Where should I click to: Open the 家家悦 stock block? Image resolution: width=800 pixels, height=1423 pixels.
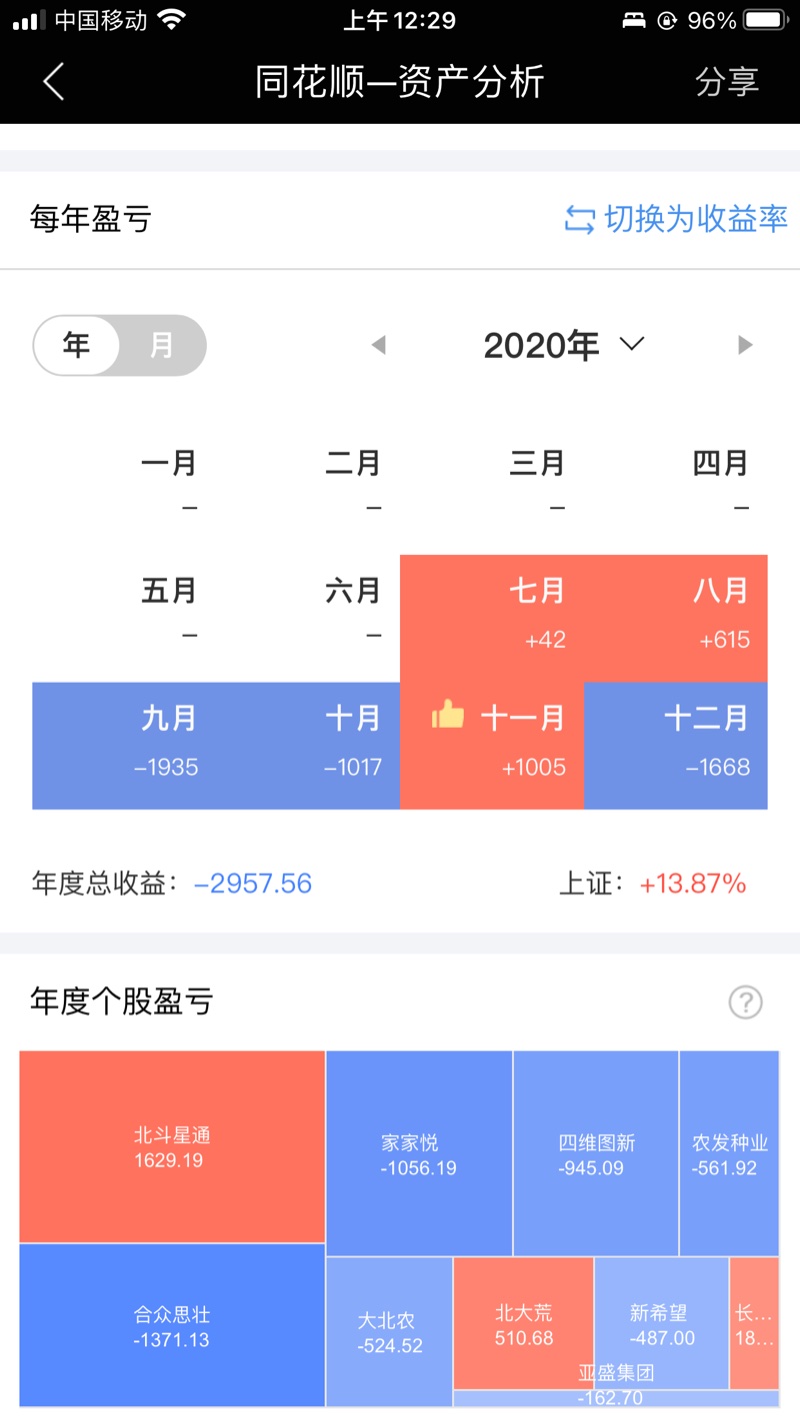coord(419,1154)
